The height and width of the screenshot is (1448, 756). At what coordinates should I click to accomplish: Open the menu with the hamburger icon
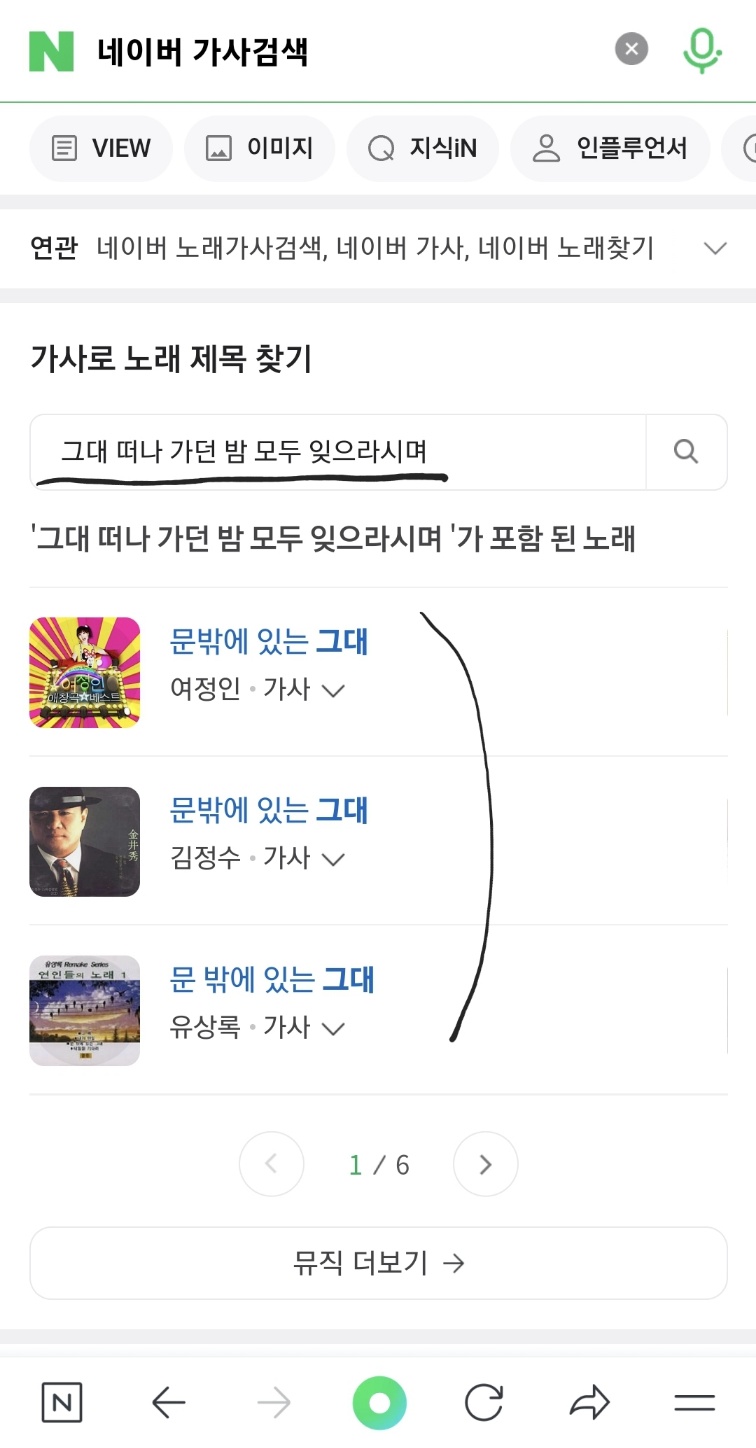coord(694,1402)
